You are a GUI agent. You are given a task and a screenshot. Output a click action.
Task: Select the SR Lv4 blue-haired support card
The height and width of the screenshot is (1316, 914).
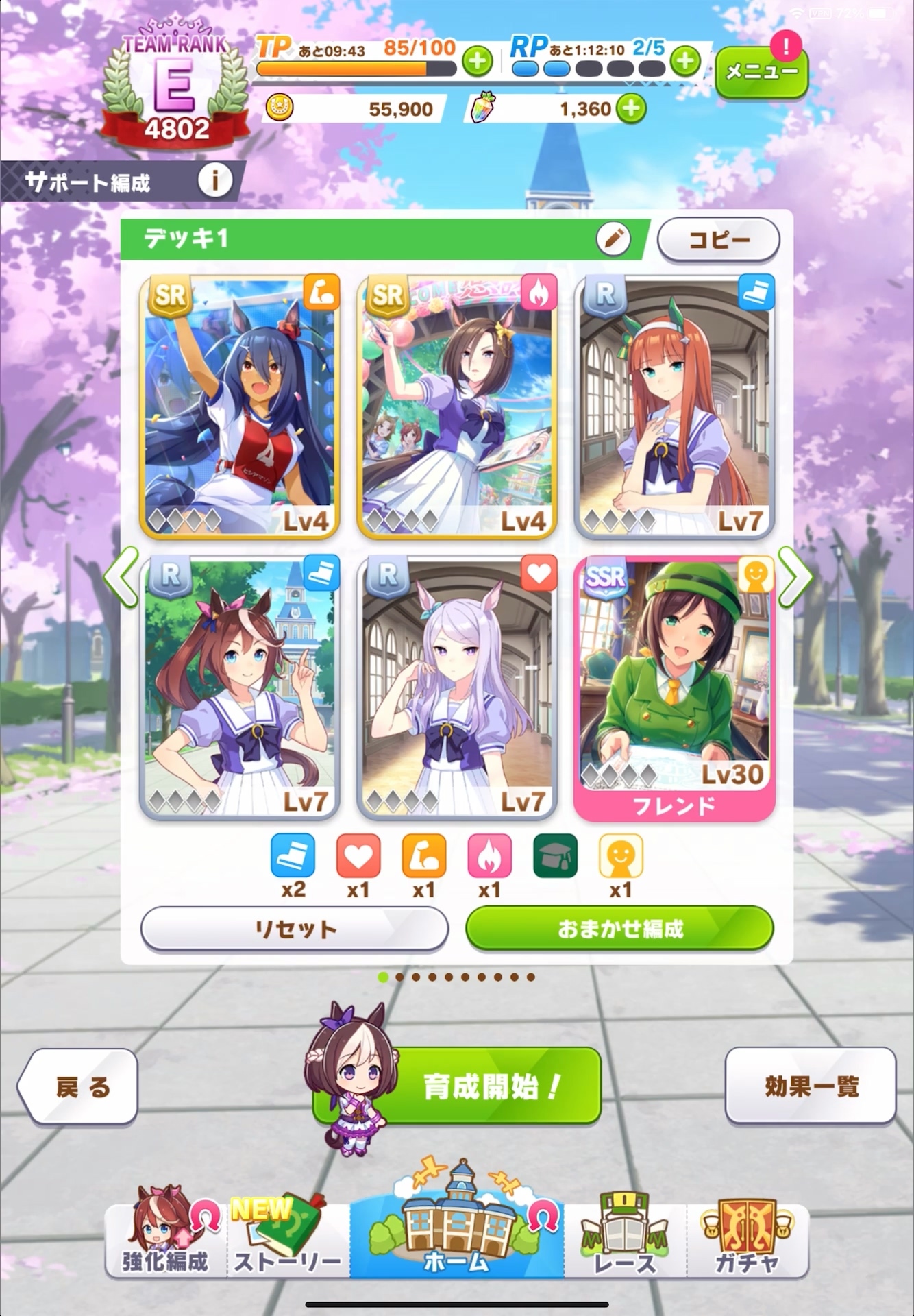[240, 406]
